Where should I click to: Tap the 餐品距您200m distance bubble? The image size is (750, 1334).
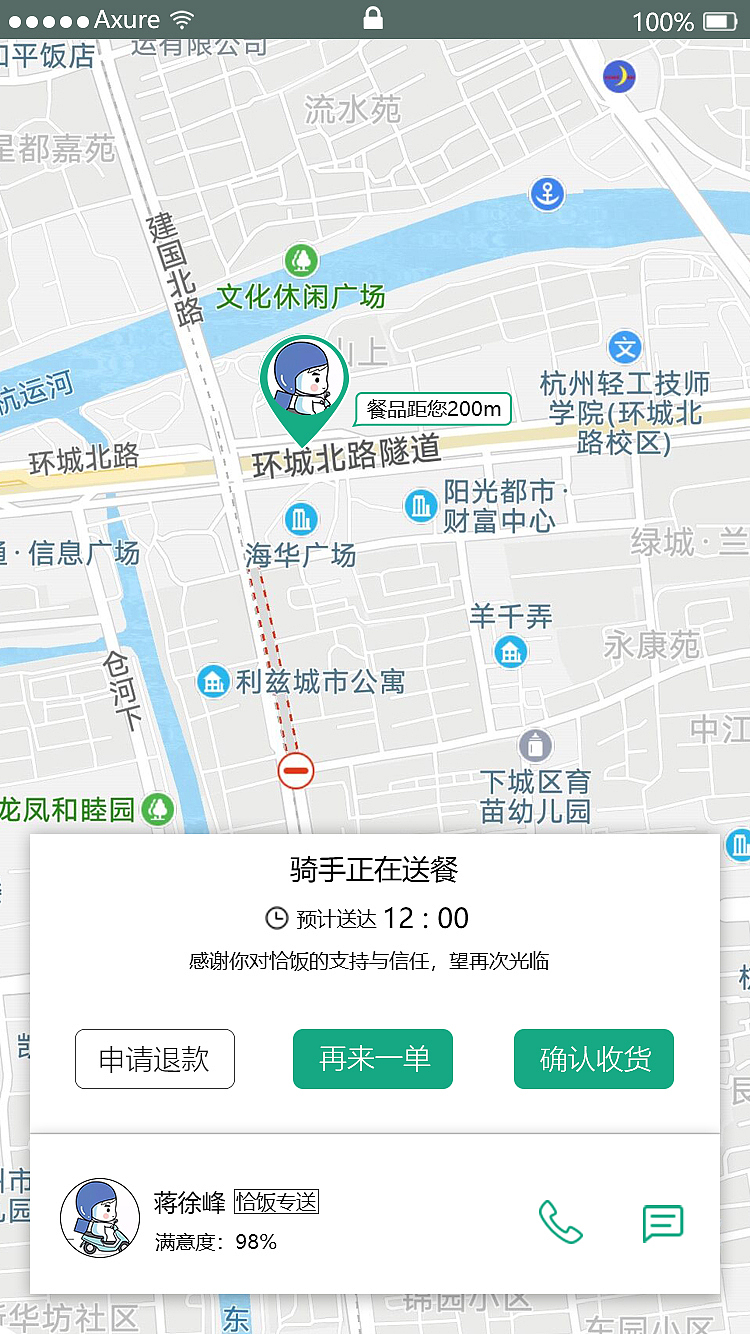point(433,409)
